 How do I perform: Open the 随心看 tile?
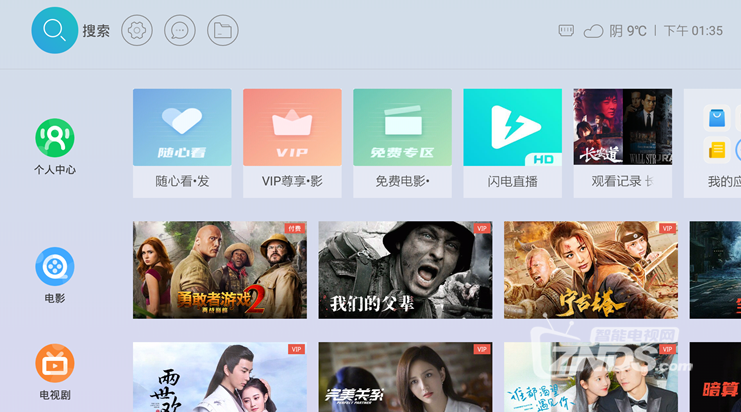[x=182, y=142]
